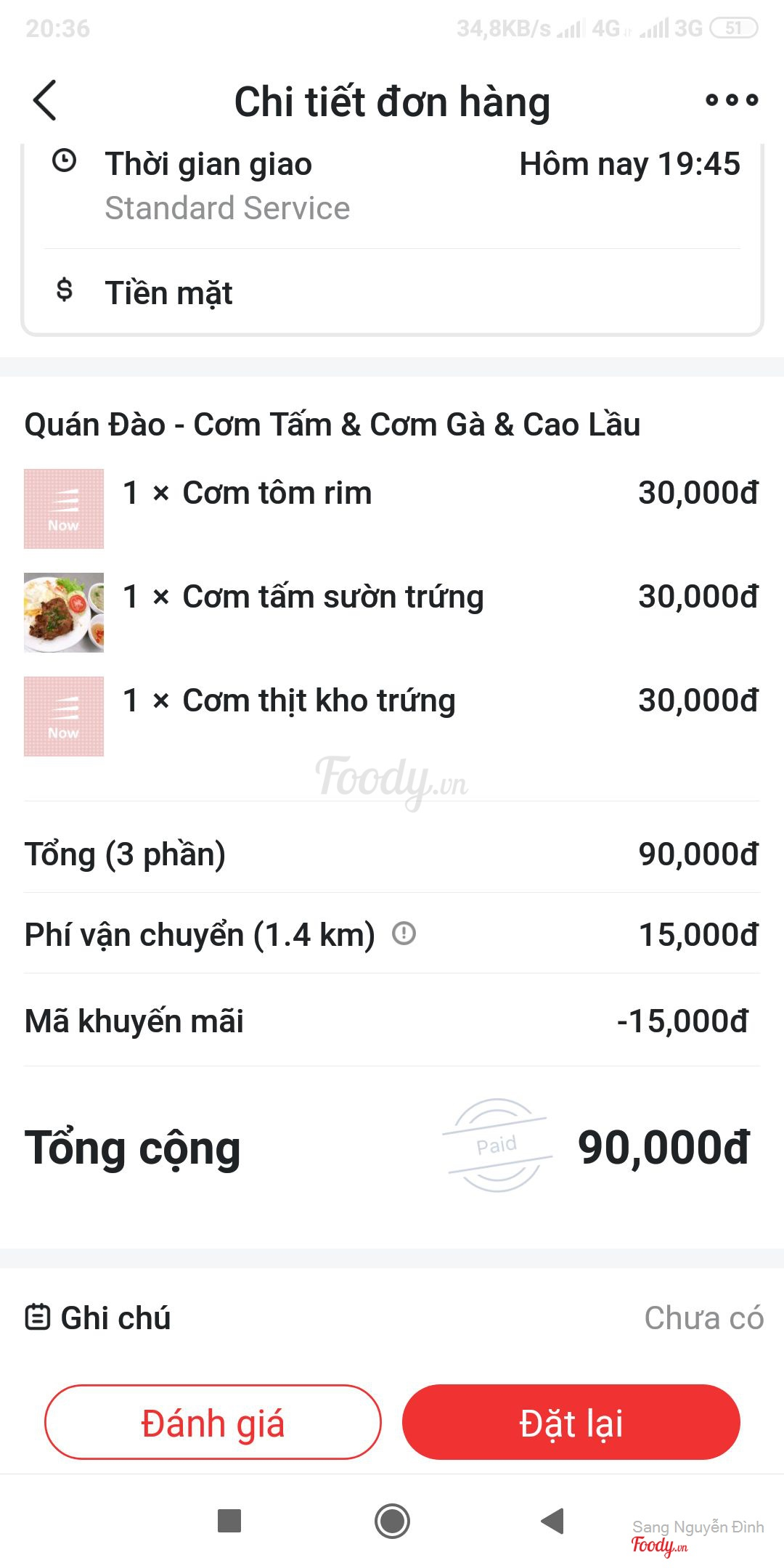Open recent apps from navigation bar
The height and width of the screenshot is (1568, 784).
coord(229,1521)
